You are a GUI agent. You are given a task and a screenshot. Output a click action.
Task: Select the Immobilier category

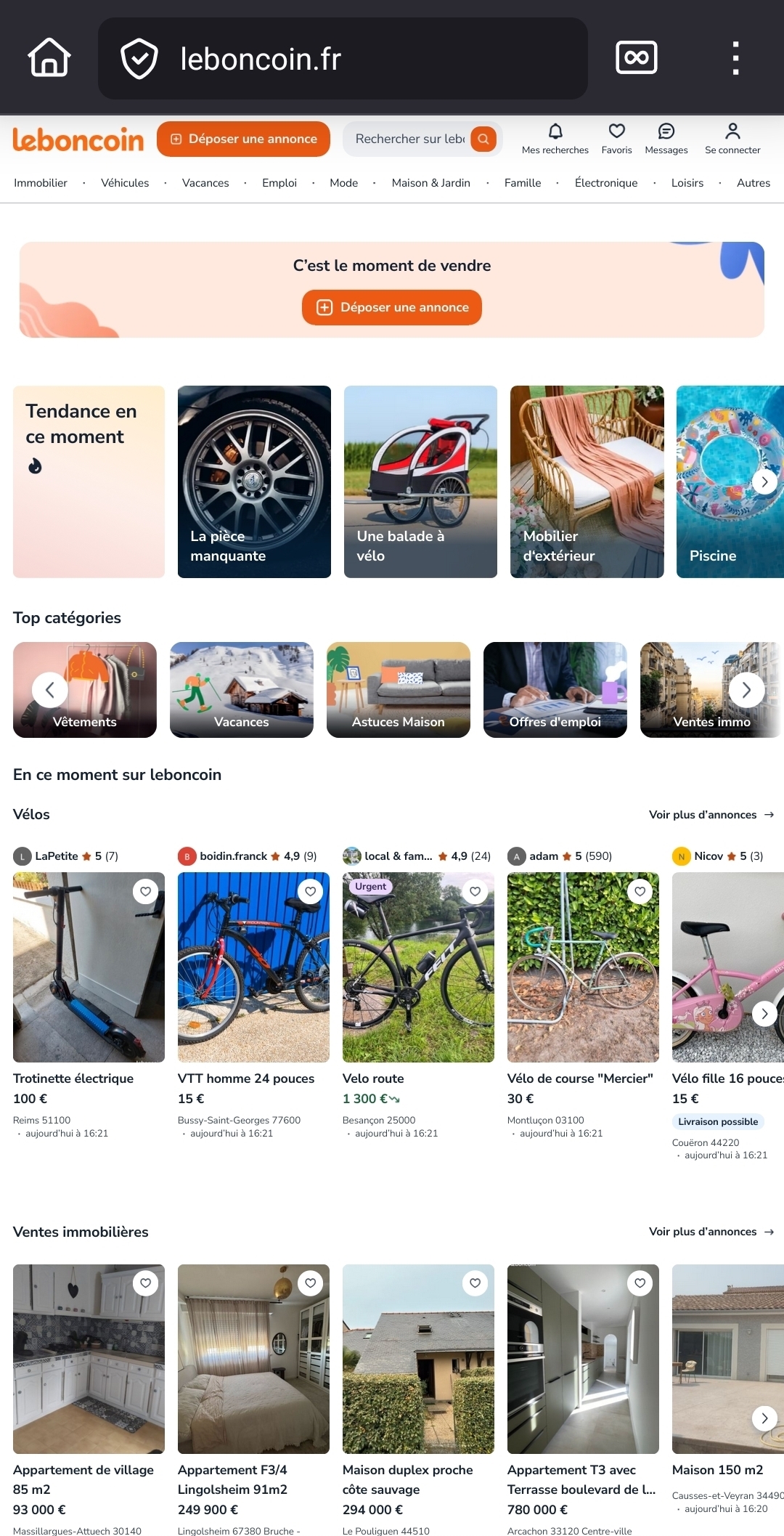tap(41, 183)
